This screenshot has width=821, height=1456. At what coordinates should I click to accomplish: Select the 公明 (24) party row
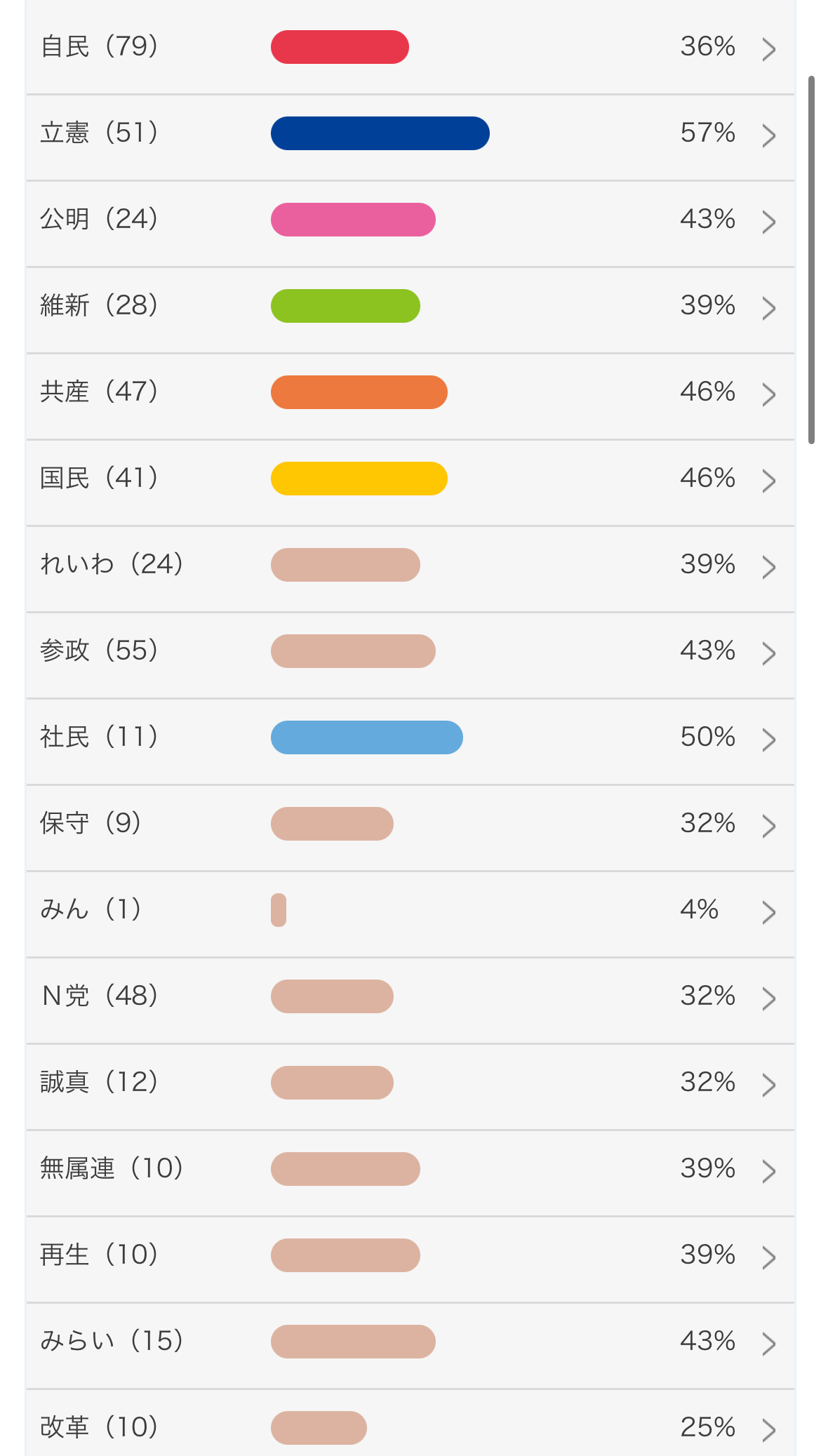point(410,220)
